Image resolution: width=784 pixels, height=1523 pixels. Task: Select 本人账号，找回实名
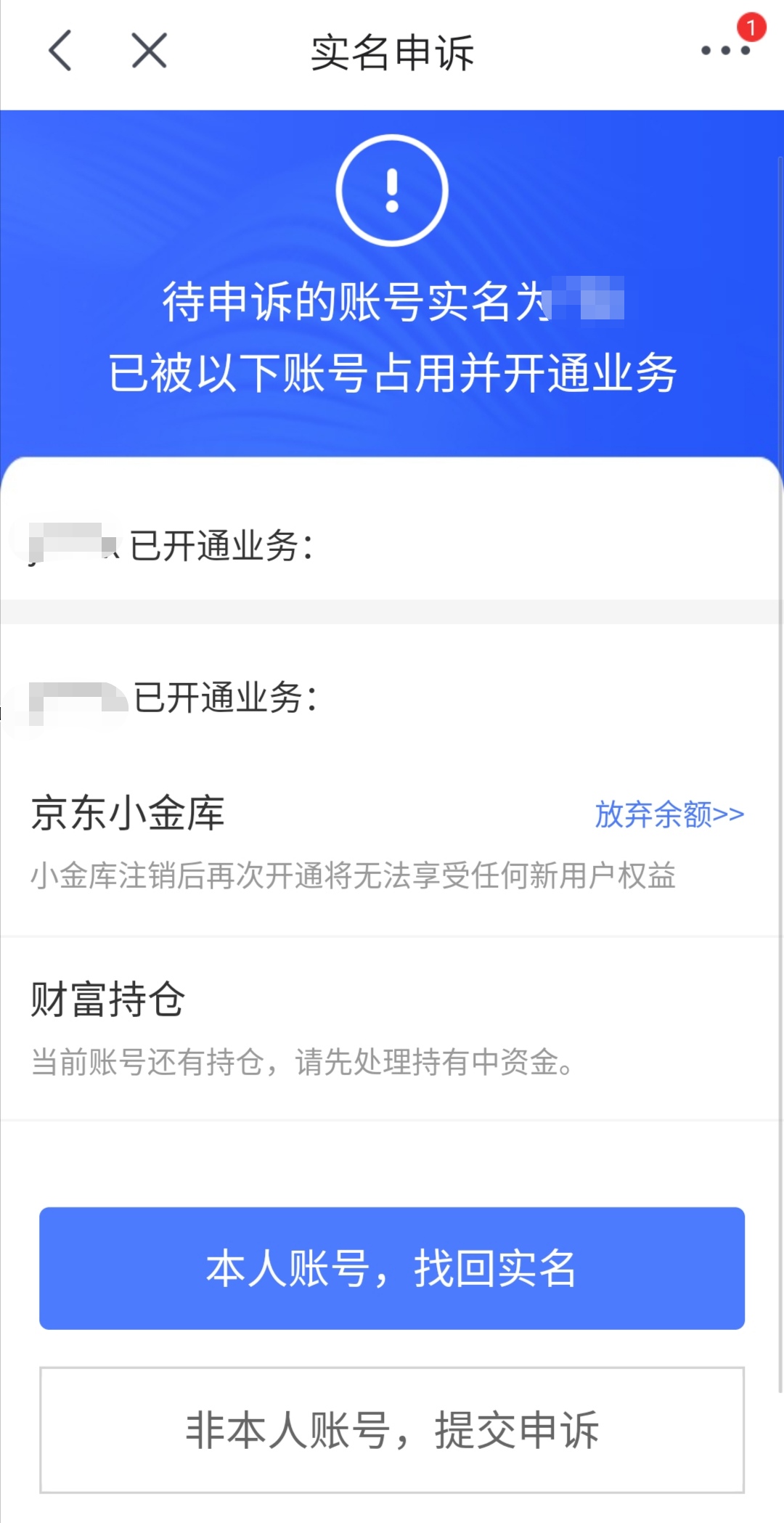(x=392, y=1268)
